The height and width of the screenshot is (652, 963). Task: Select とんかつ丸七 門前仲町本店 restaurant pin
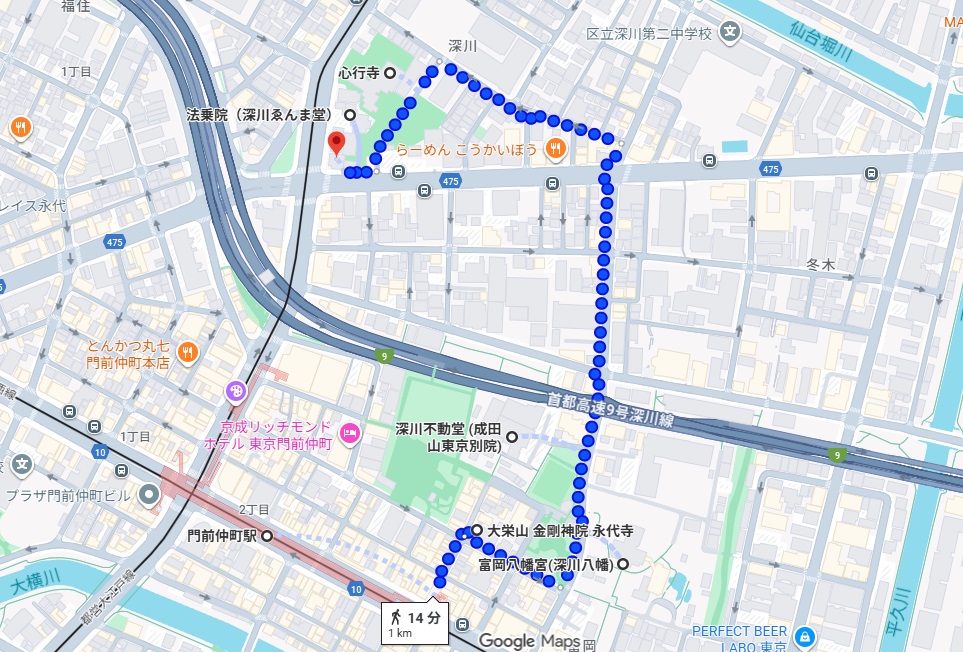point(187,352)
